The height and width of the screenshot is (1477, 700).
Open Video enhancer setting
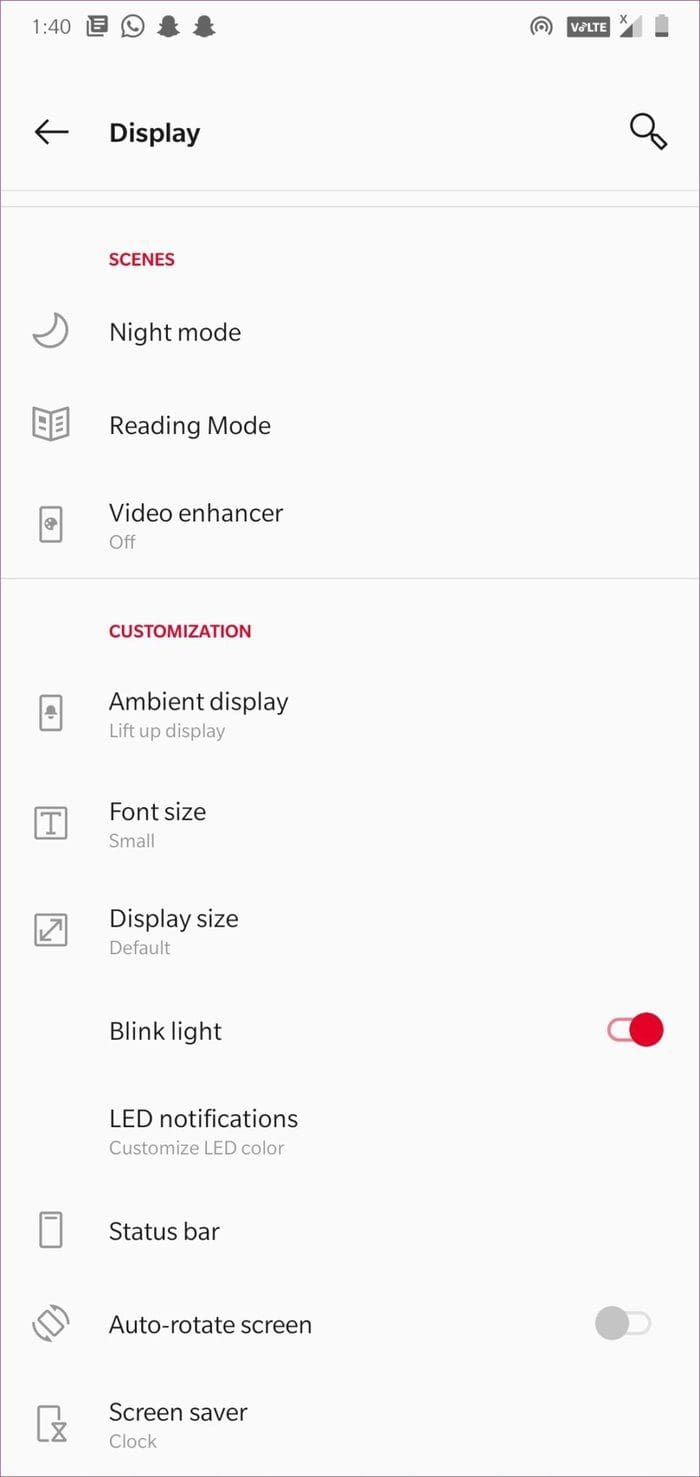point(350,525)
